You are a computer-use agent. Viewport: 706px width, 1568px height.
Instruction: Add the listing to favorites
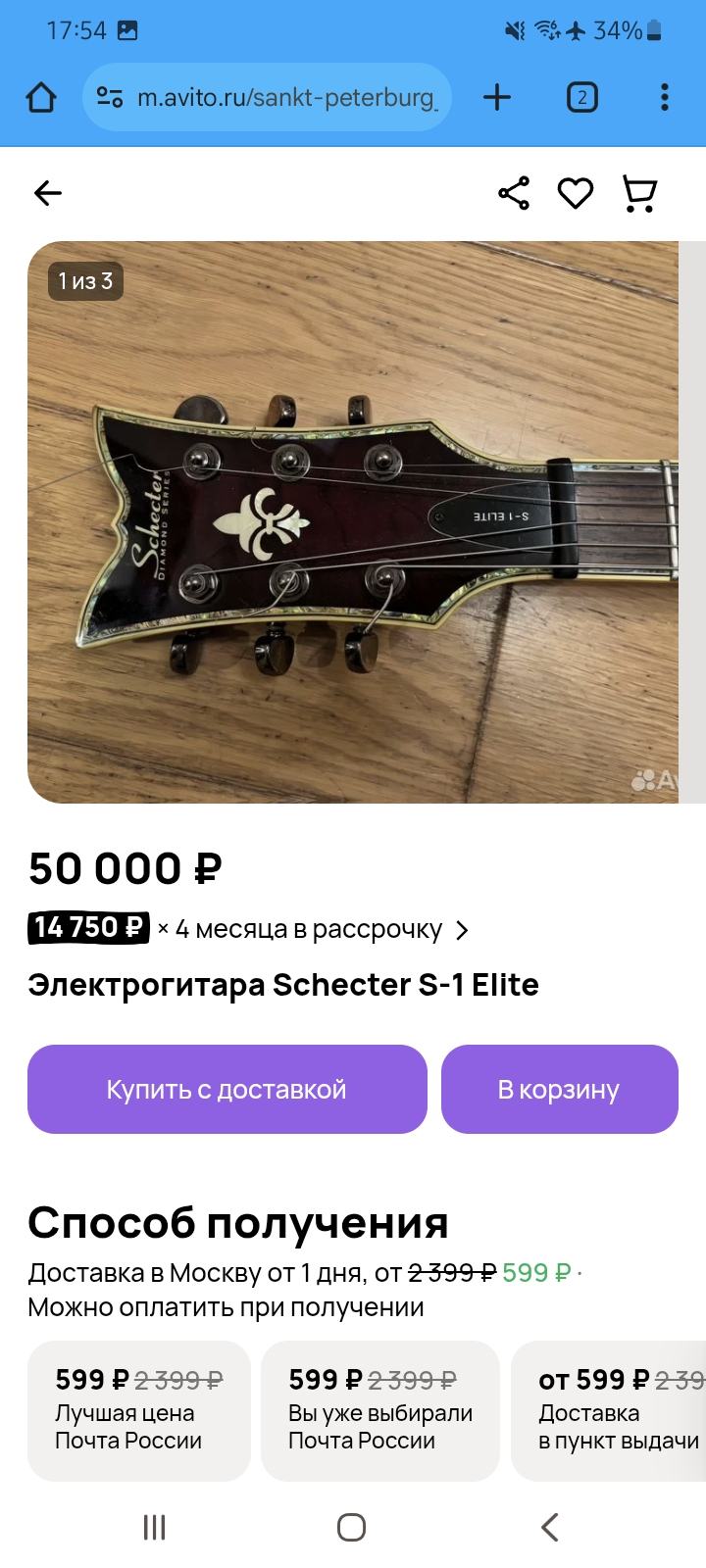[576, 193]
